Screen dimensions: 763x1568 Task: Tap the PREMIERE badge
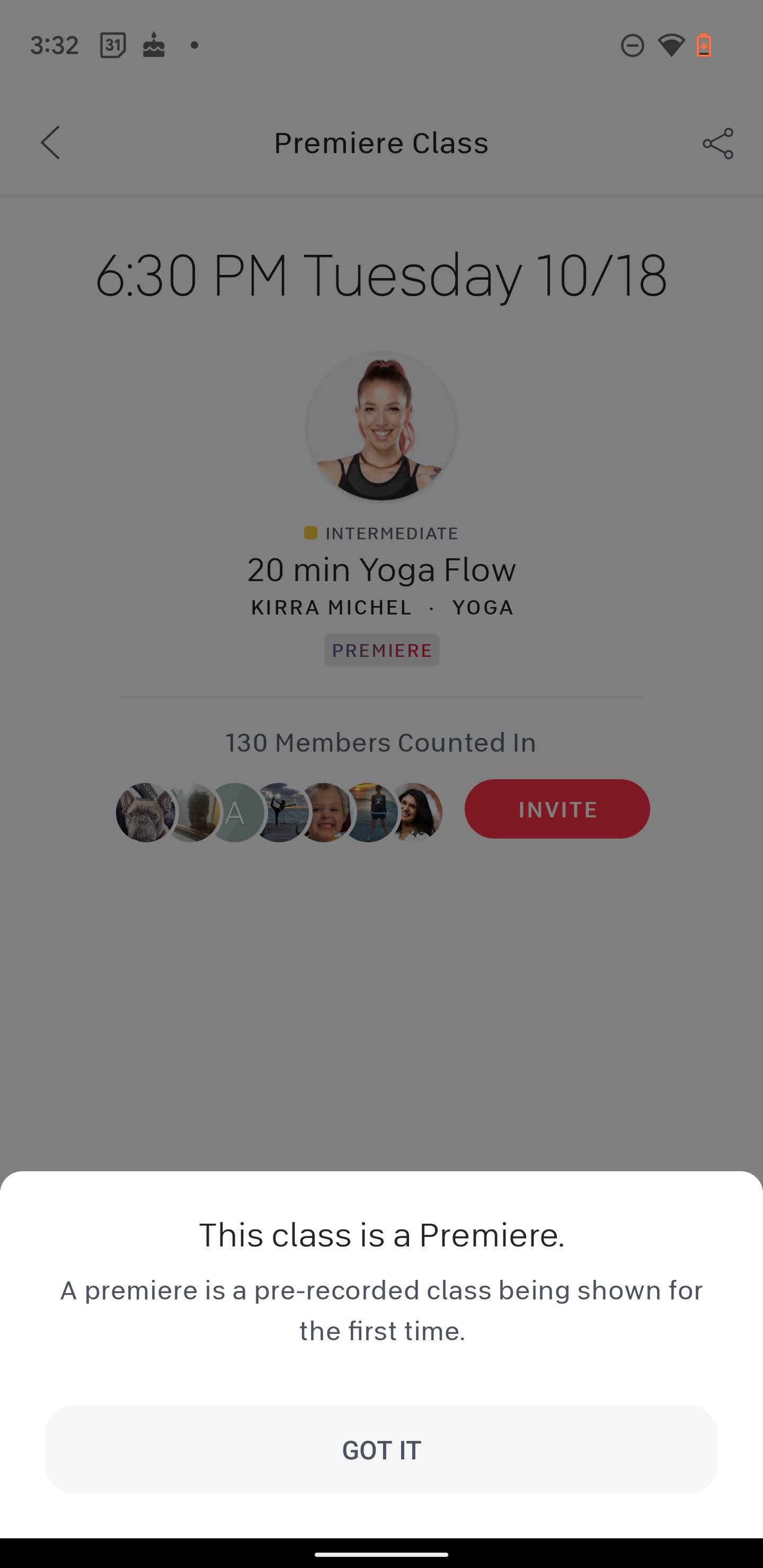pos(382,650)
